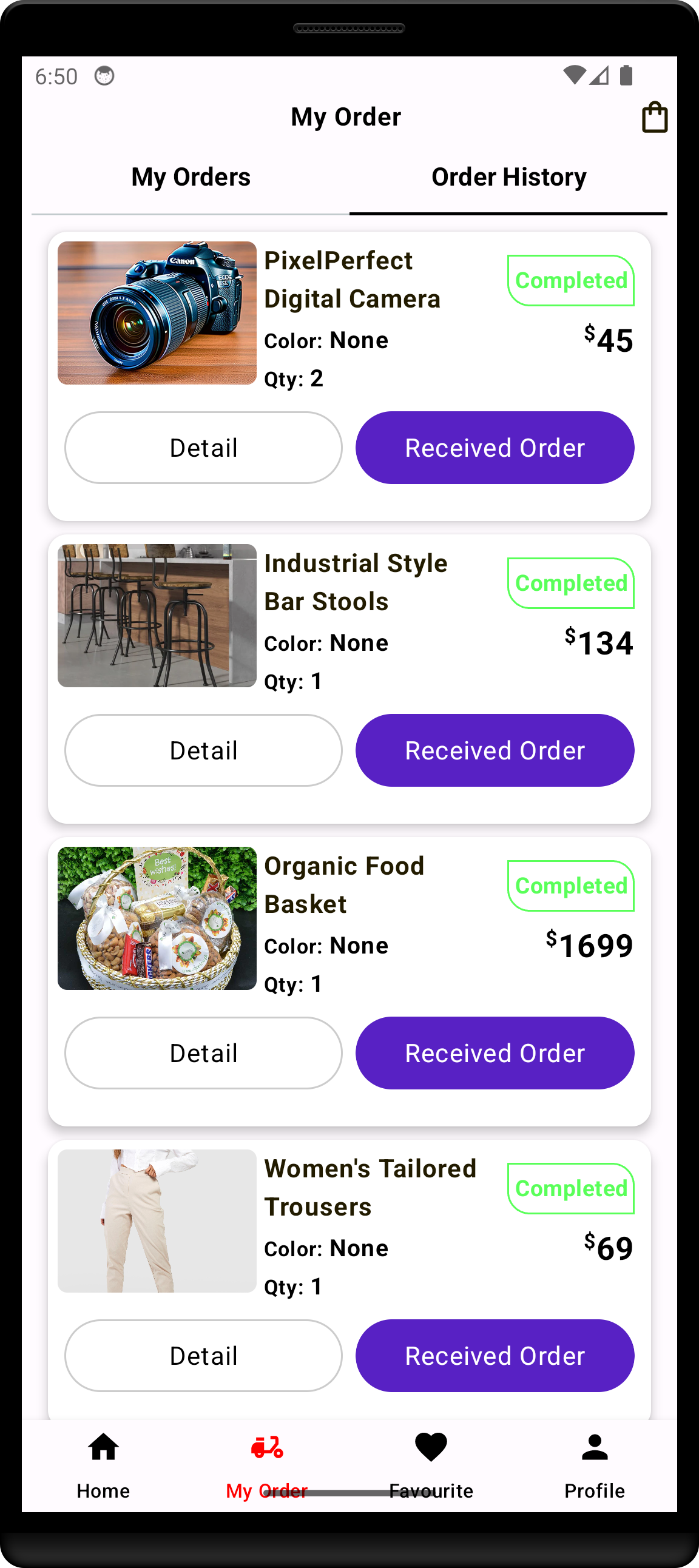Open the shopping bag icon
The width and height of the screenshot is (699, 1568).
tap(655, 117)
